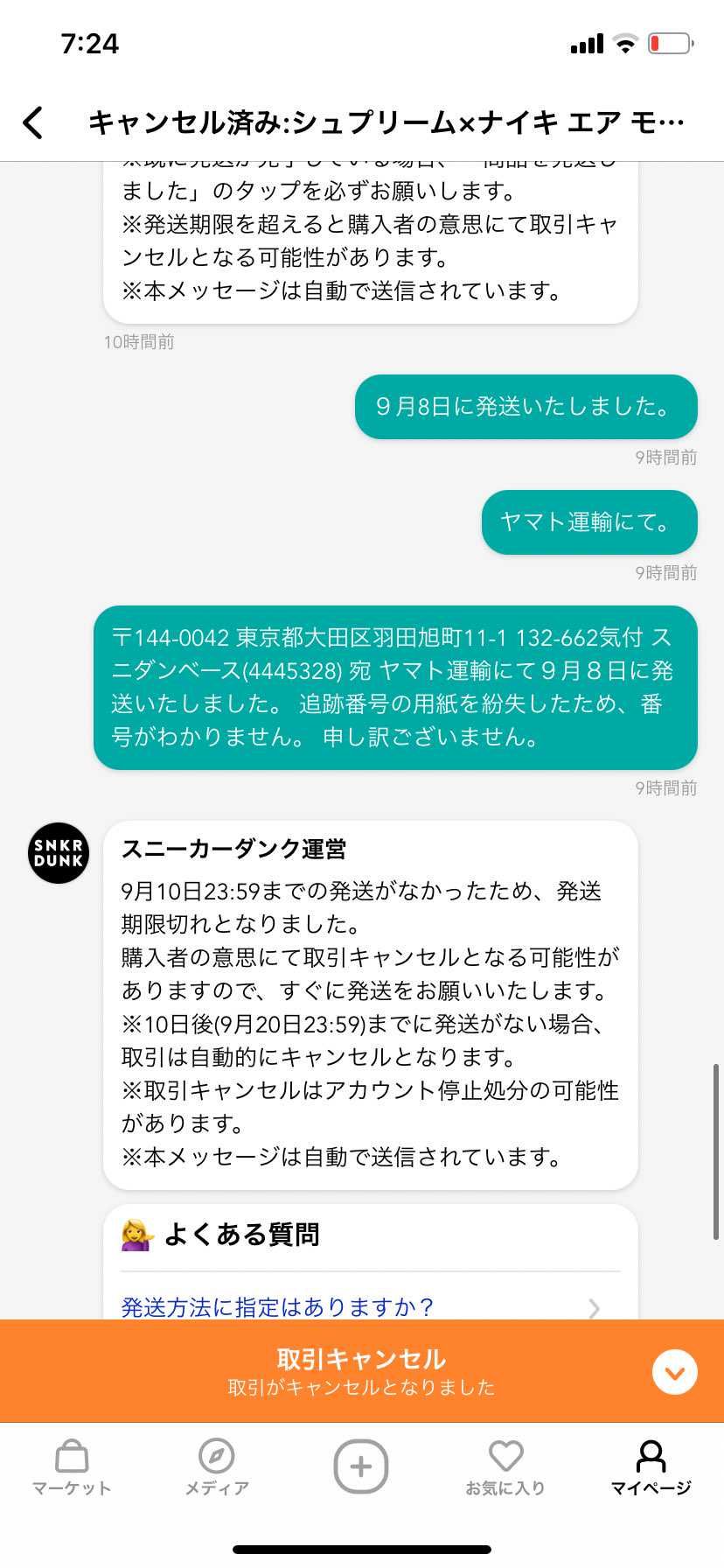
Task: Open the マイページ person icon
Action: pos(650,1457)
